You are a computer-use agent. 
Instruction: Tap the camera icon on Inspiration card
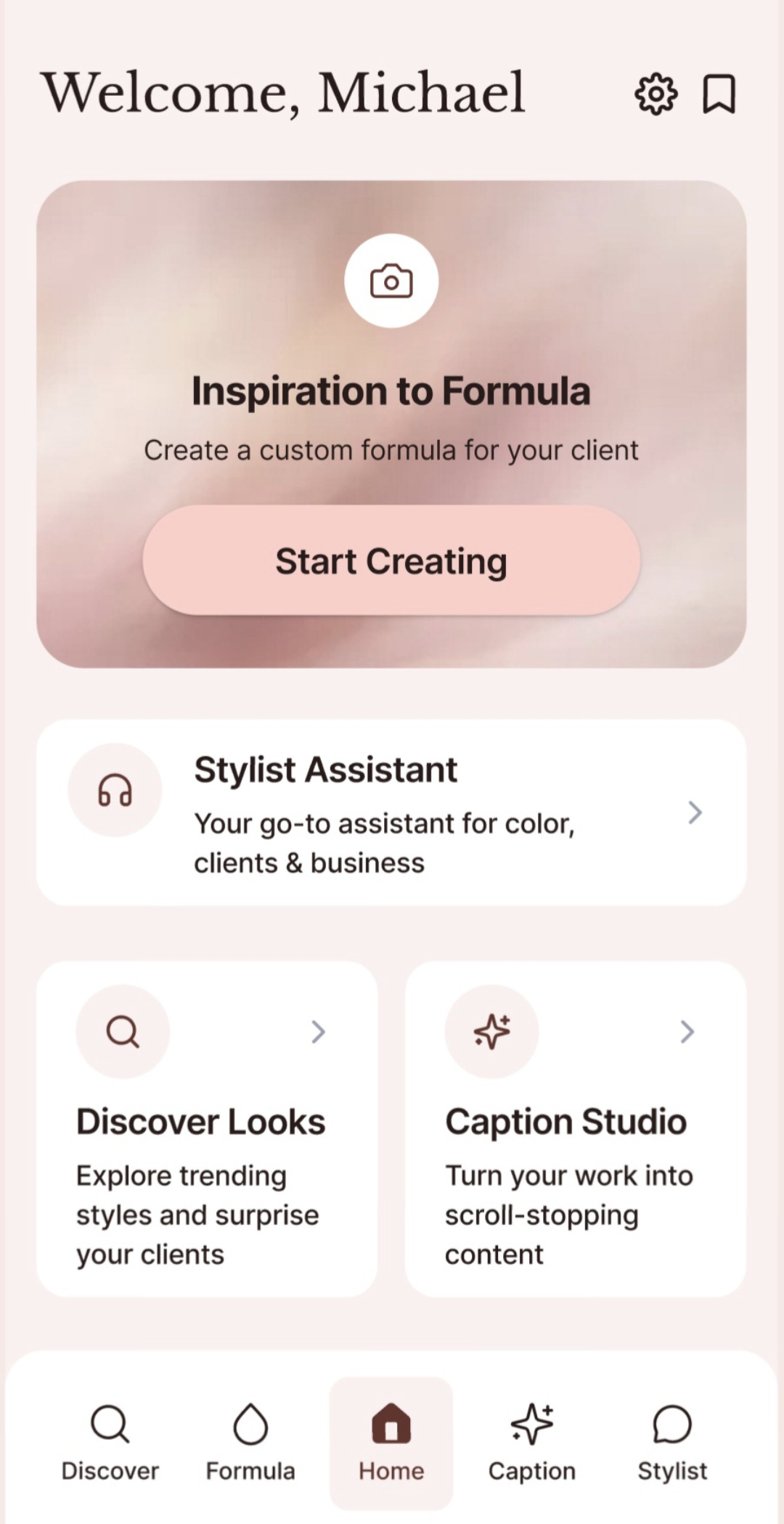pyautogui.click(x=391, y=281)
